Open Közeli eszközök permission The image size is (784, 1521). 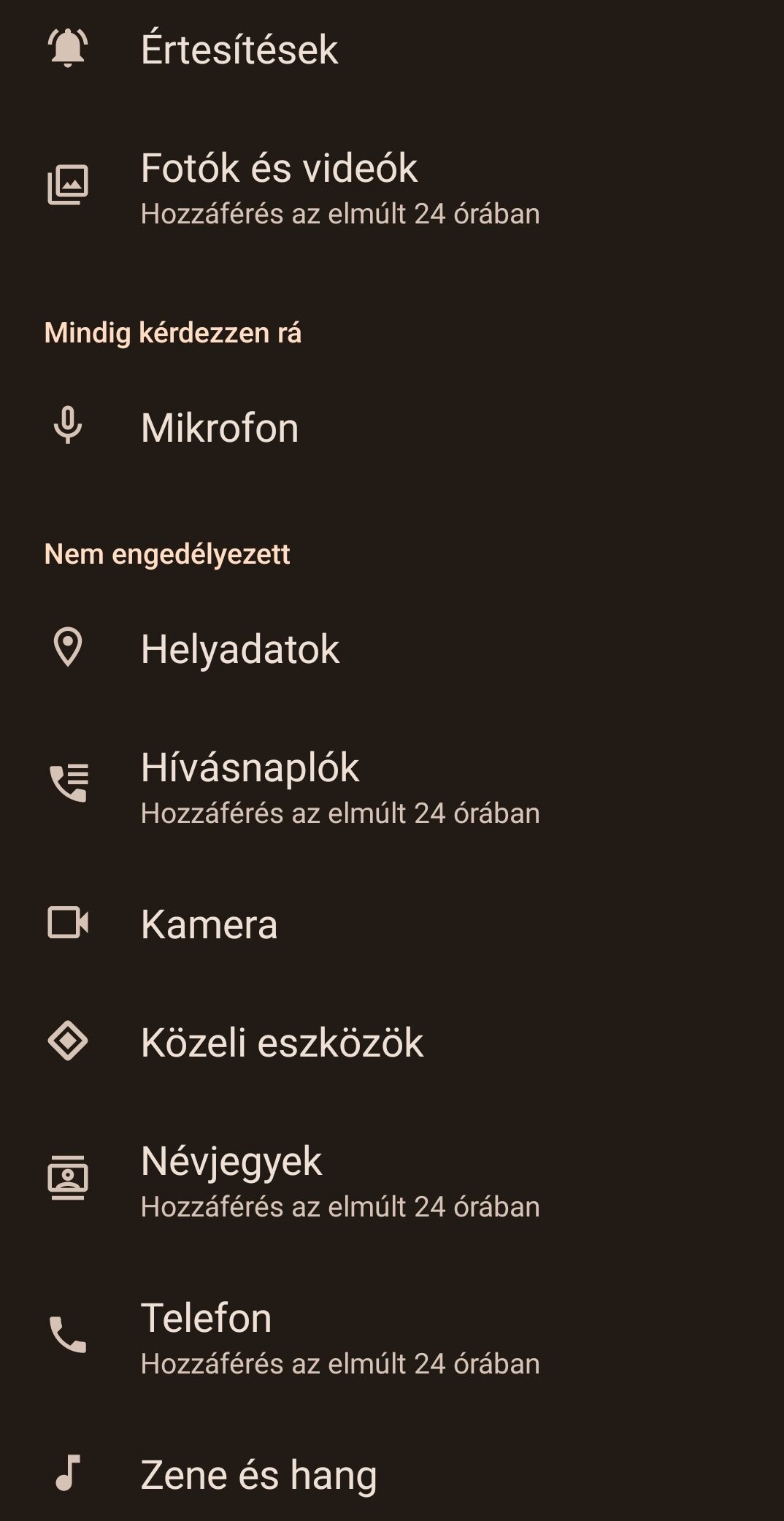pyautogui.click(x=392, y=1042)
